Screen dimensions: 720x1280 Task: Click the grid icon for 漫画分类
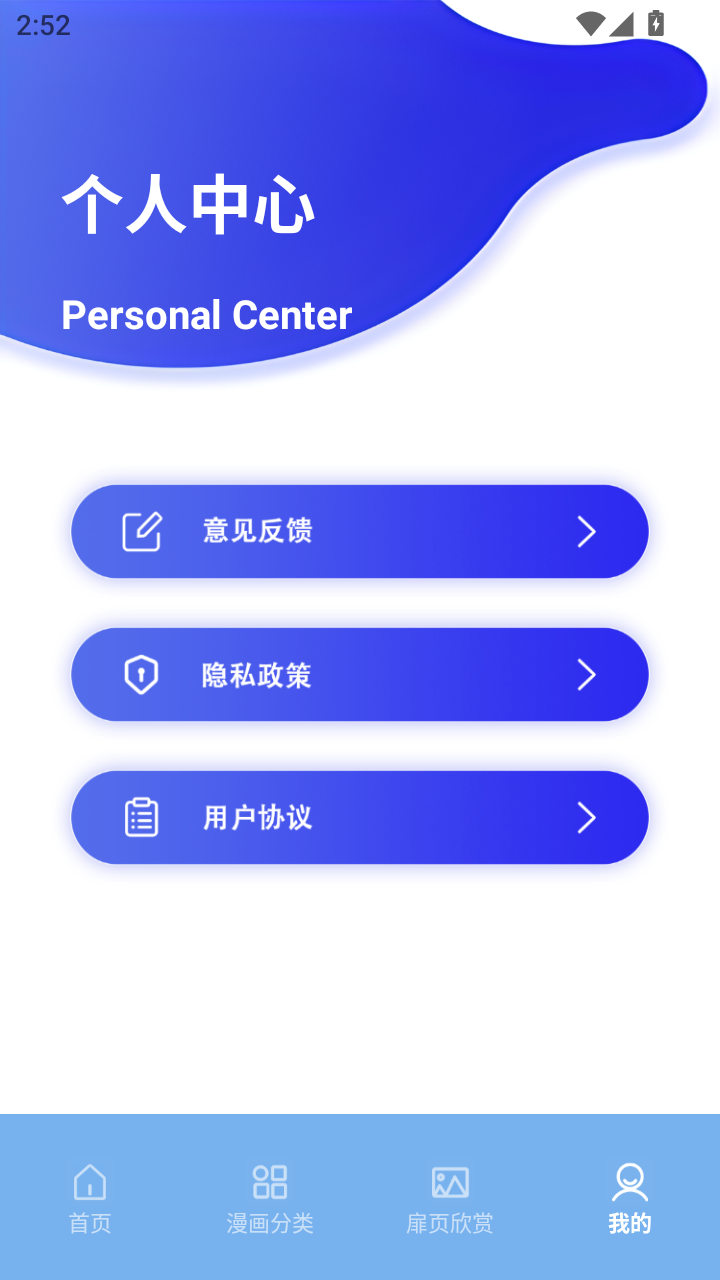(269, 1180)
